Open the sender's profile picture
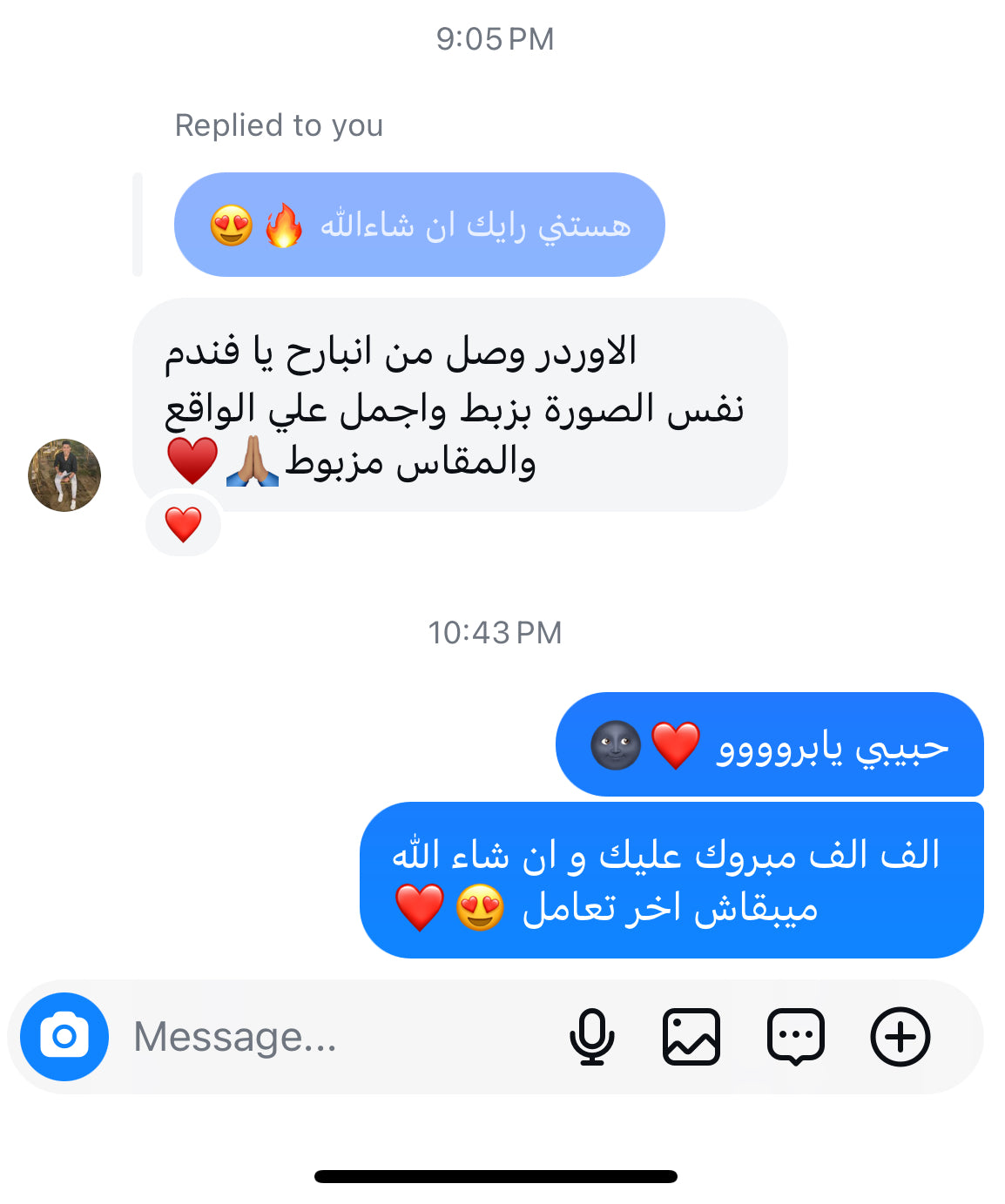Viewport: 1005px width, 1204px height. pos(64,475)
